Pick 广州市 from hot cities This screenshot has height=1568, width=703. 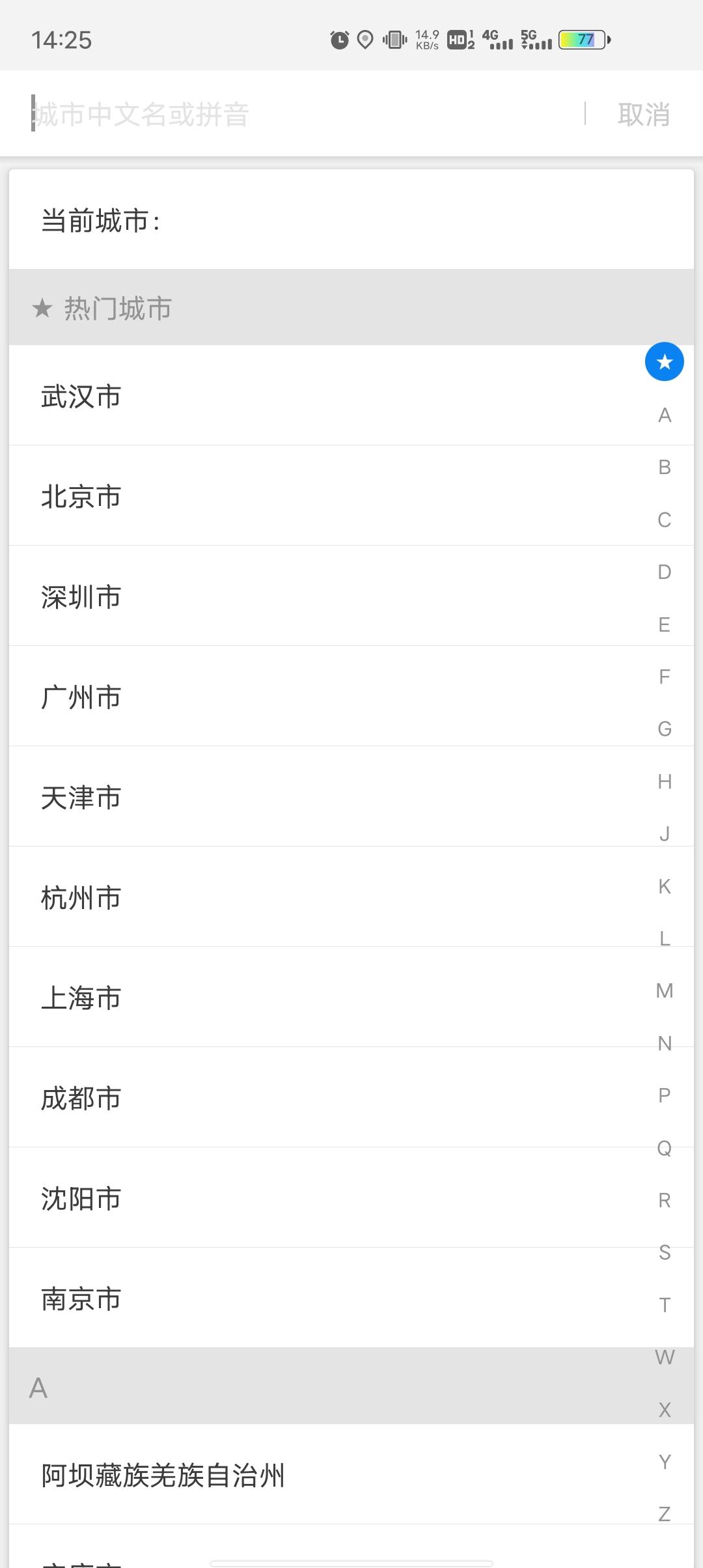coord(81,697)
